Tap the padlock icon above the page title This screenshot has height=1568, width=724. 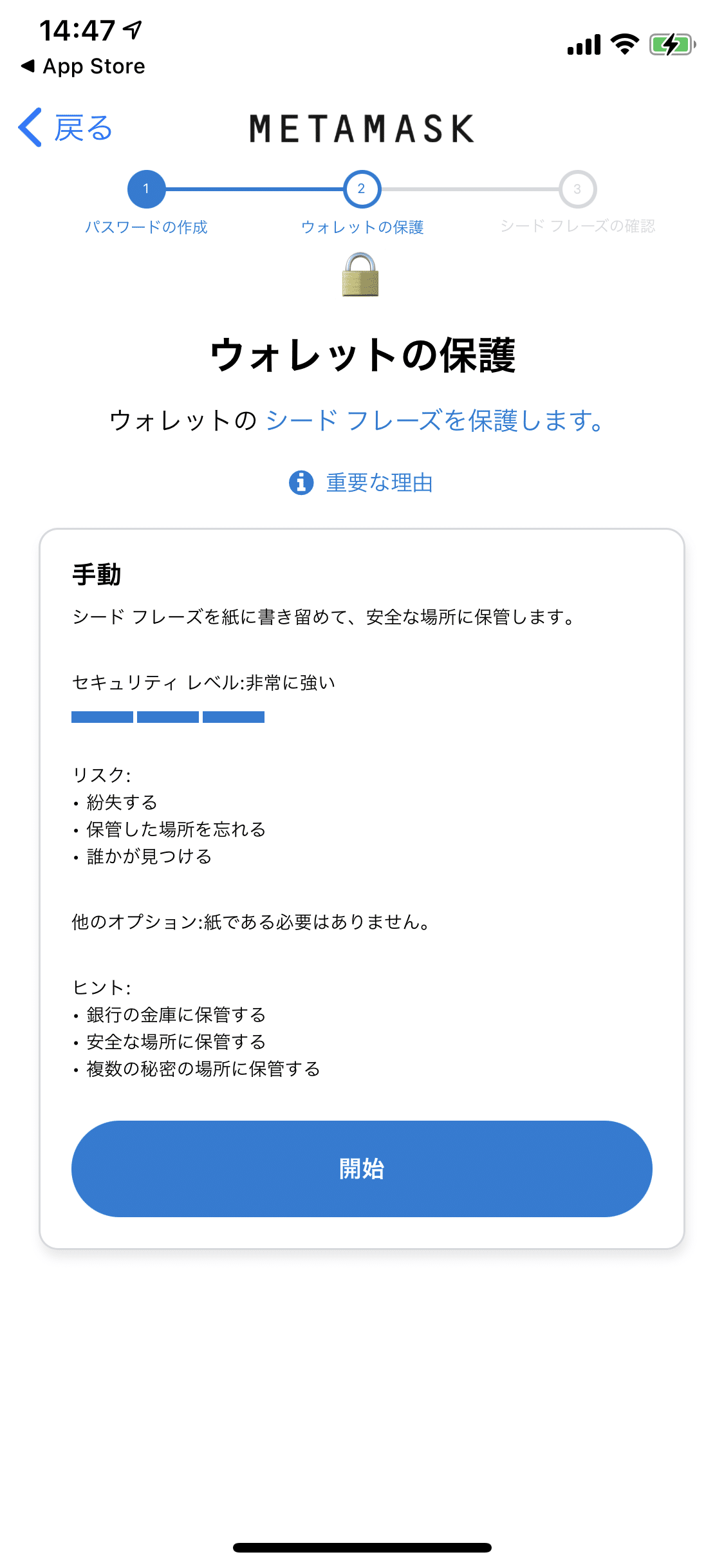click(361, 277)
